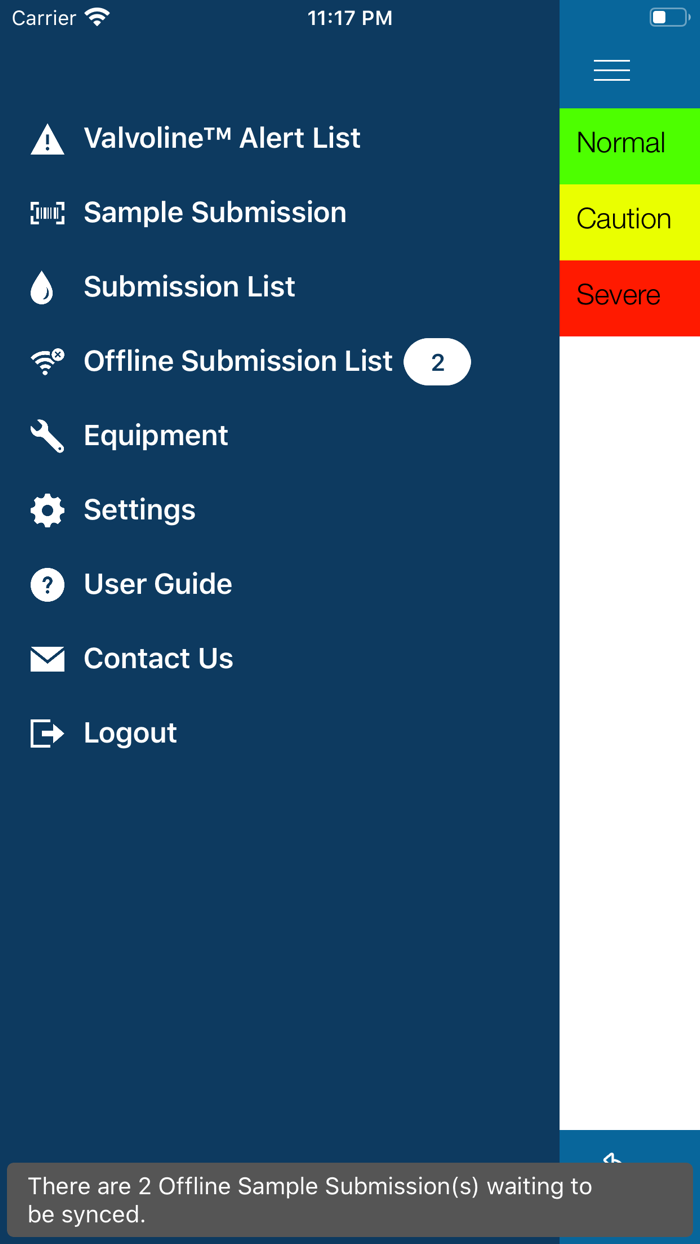The width and height of the screenshot is (700, 1244).
Task: Read the User Guide
Action: (x=157, y=584)
